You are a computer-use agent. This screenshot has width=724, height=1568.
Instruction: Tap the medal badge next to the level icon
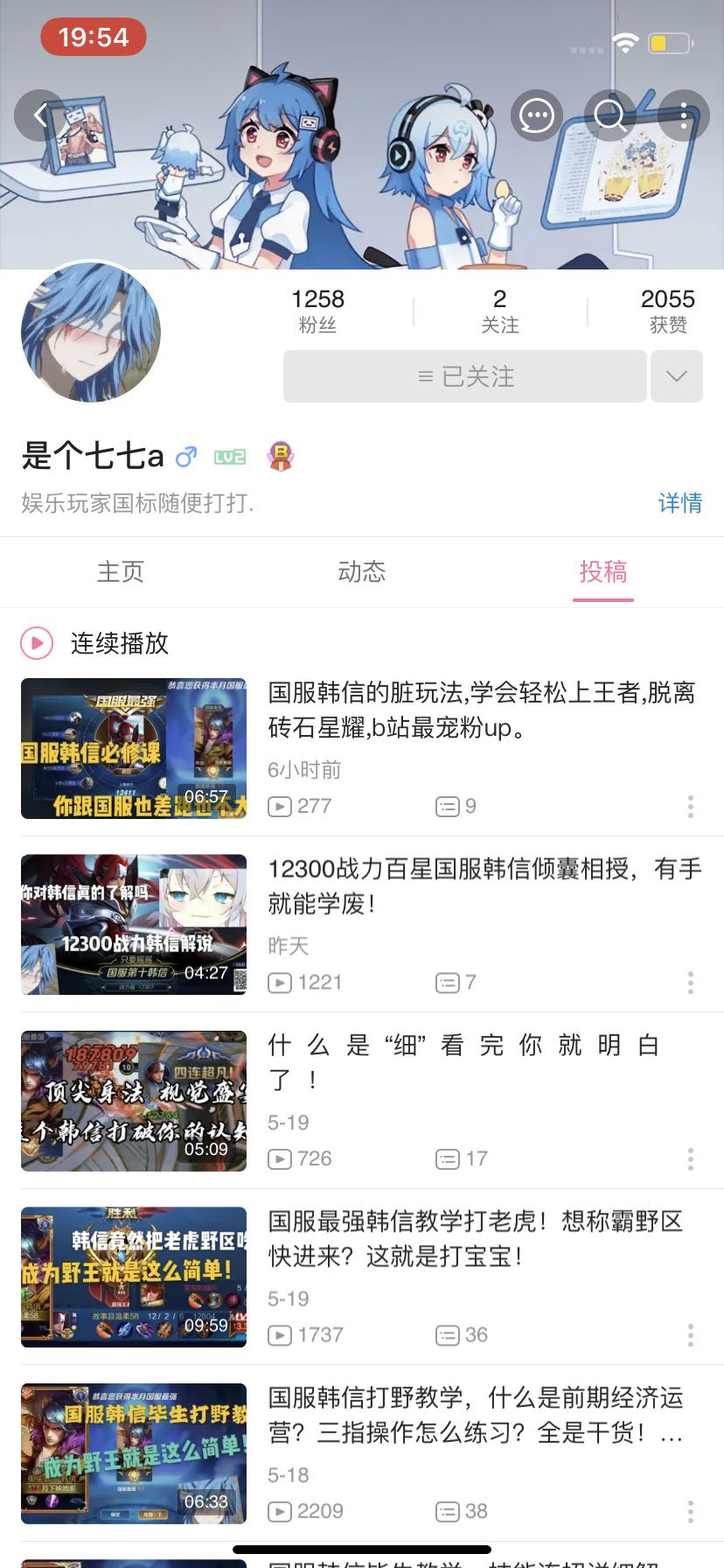[x=279, y=457]
